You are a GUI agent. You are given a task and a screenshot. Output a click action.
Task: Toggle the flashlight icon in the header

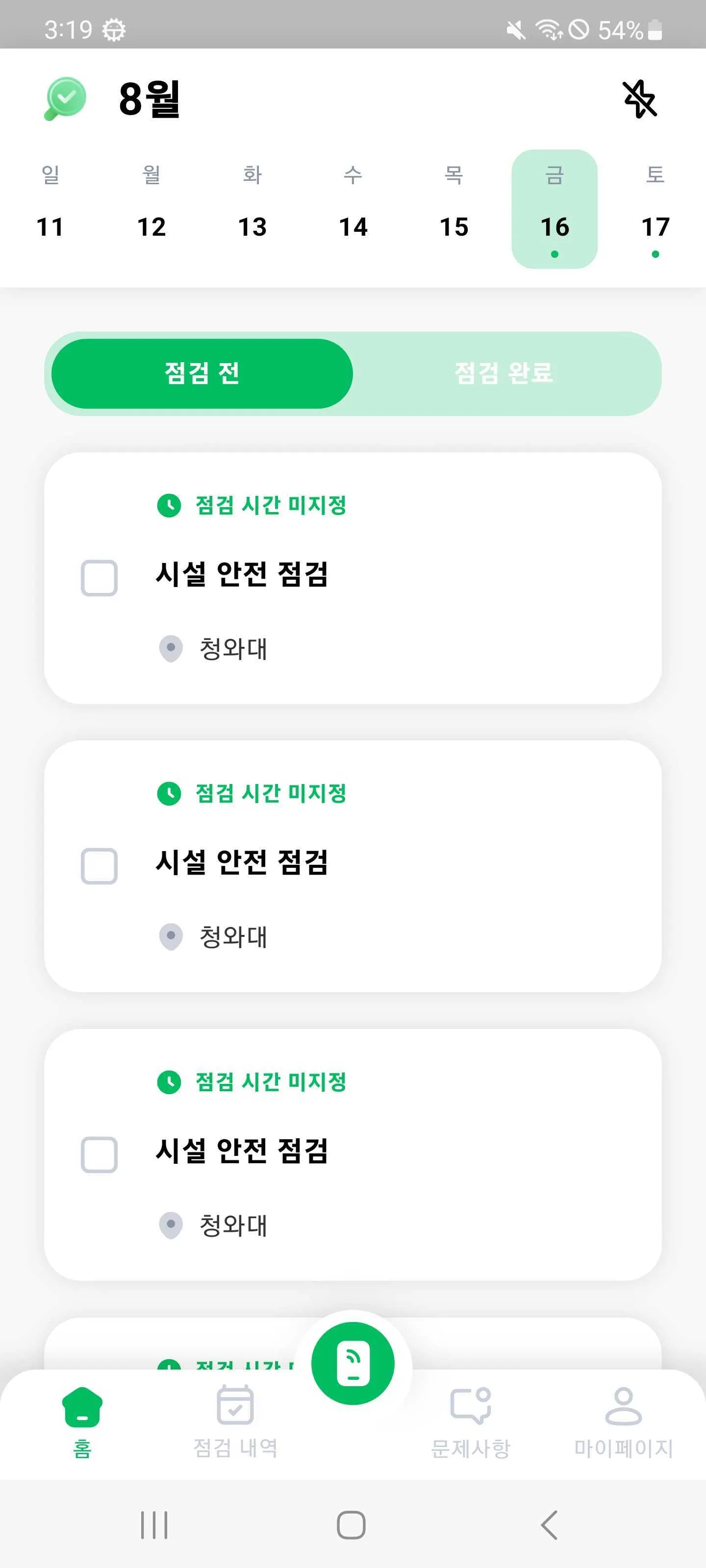point(640,99)
